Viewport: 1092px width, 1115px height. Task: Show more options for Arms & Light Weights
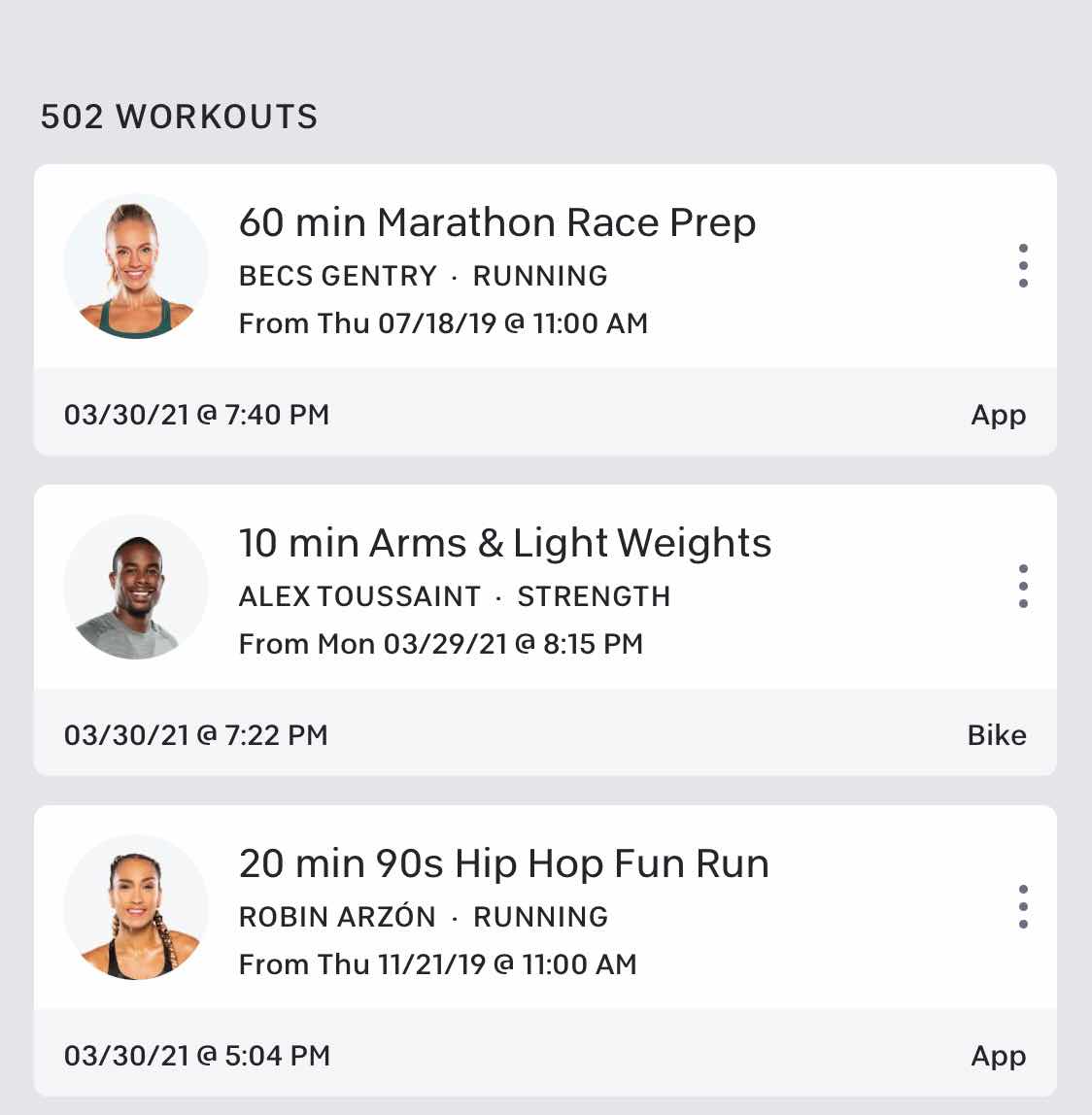click(x=1022, y=586)
